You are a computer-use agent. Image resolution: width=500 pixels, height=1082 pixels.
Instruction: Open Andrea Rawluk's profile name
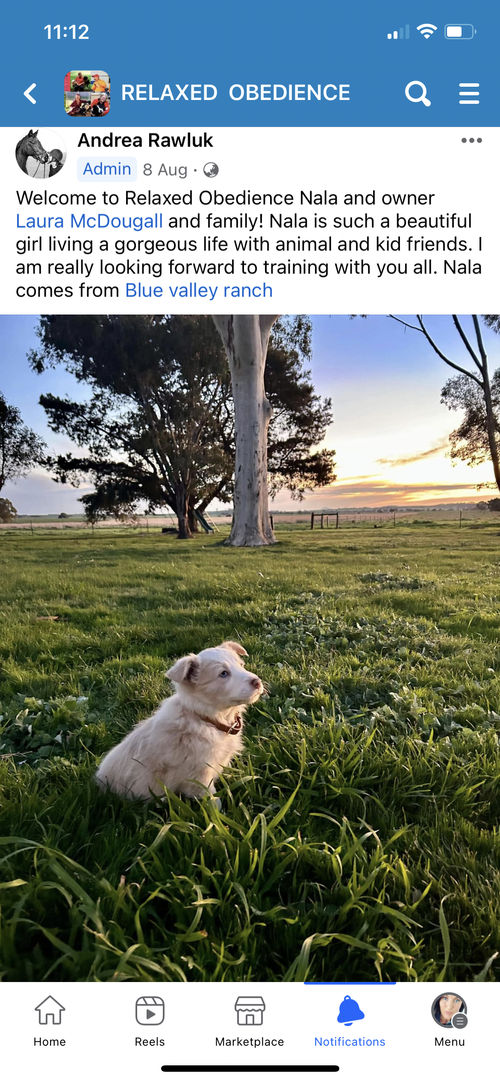tap(146, 140)
